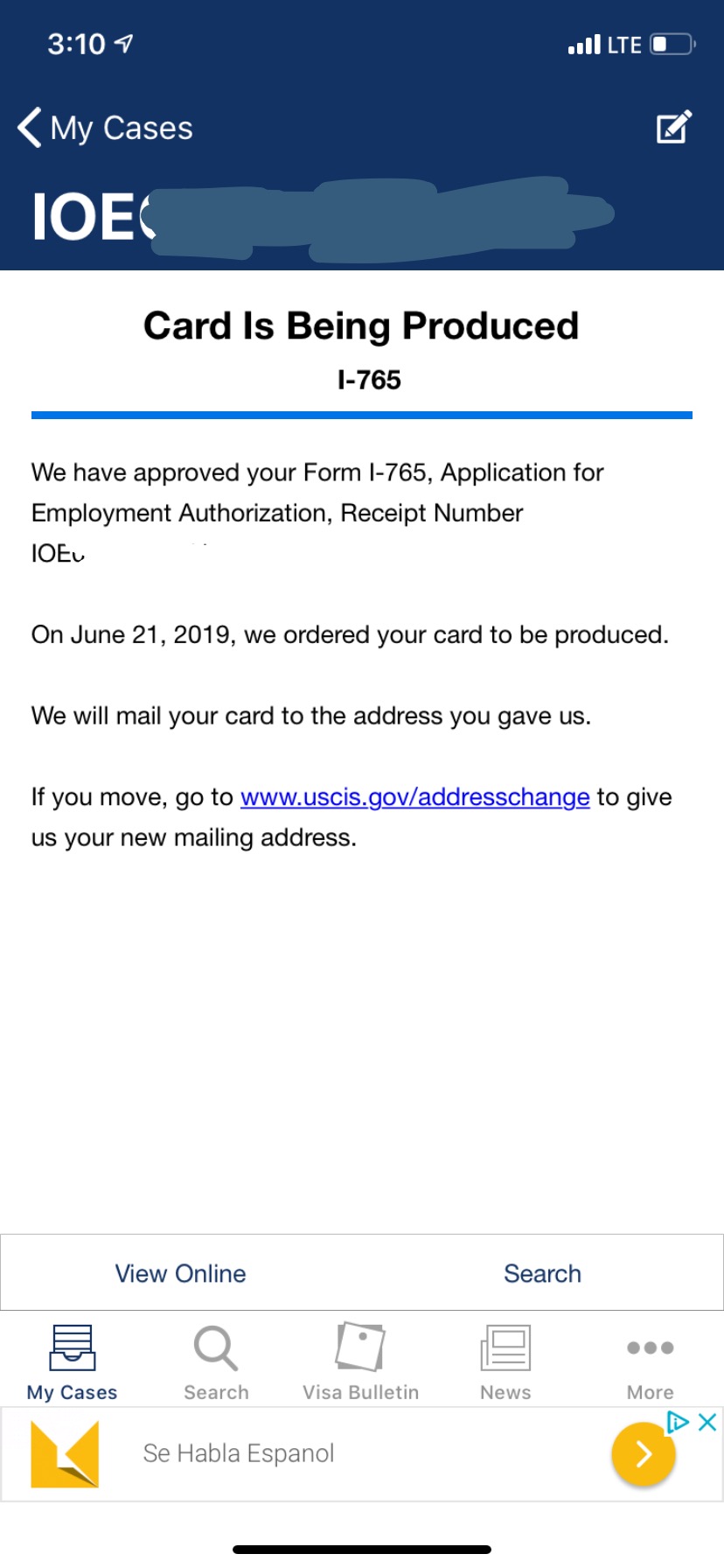Open the Se Habla Espanol ad arrow
724x1568 pixels.
[x=644, y=1454]
